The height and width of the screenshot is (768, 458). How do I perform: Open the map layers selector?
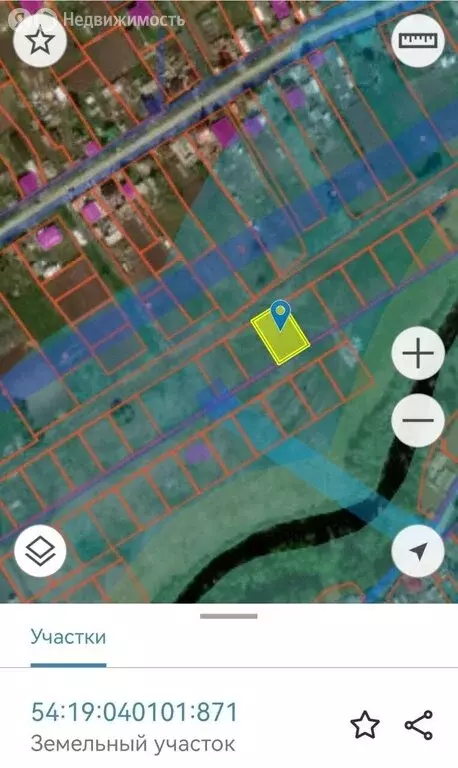pos(40,551)
